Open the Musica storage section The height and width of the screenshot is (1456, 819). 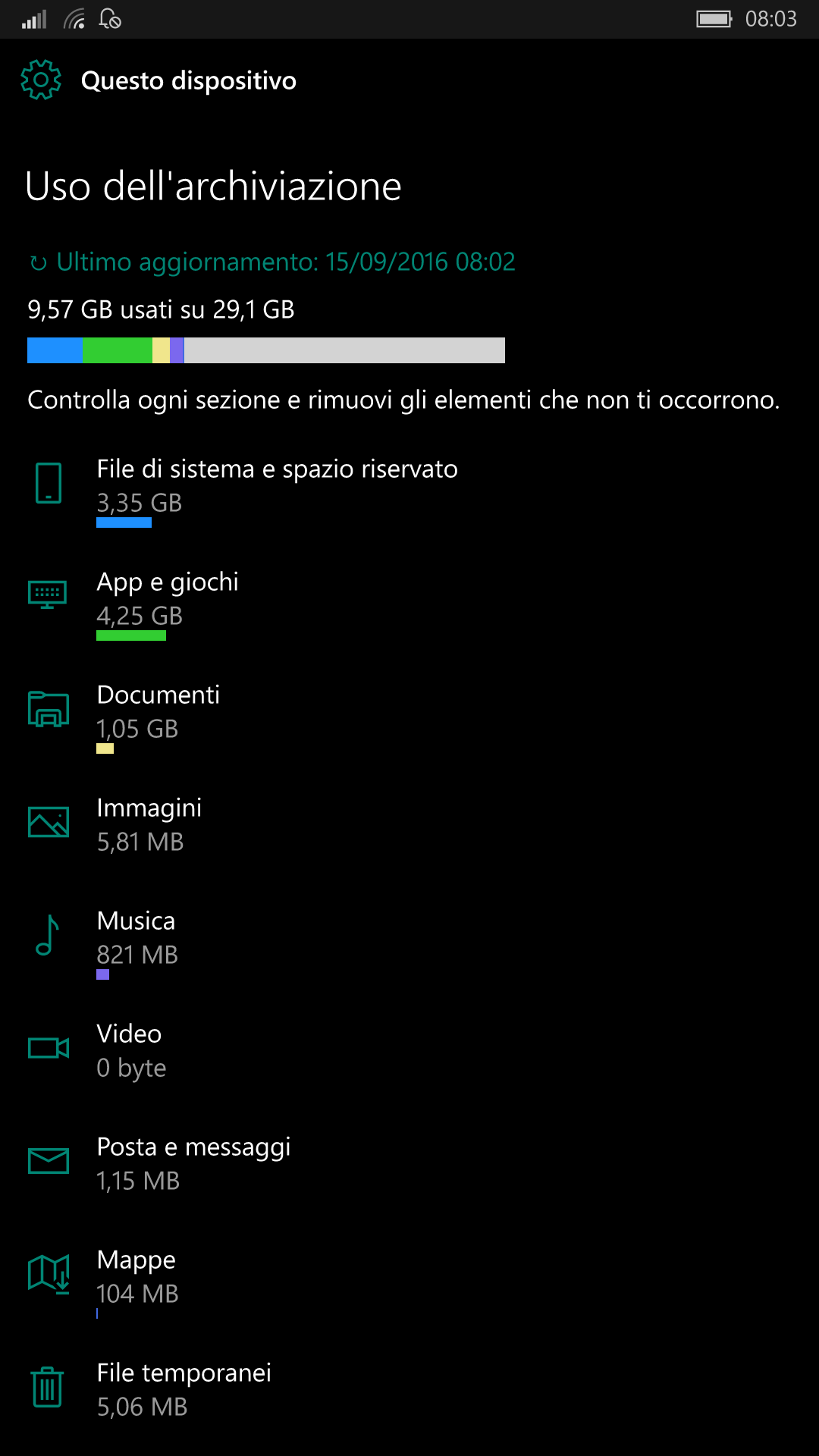tap(409, 941)
